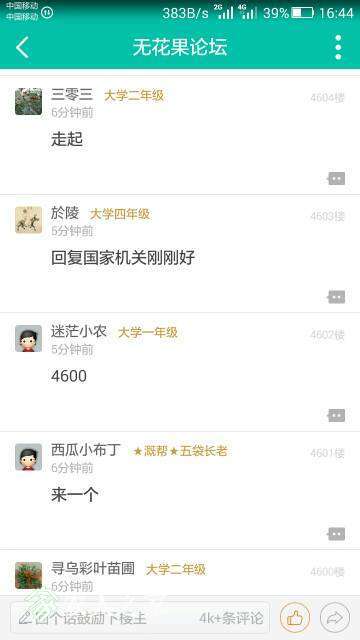Like this post with the thumbs-up button
Image resolution: width=360 pixels, height=640 pixels.
point(295,618)
